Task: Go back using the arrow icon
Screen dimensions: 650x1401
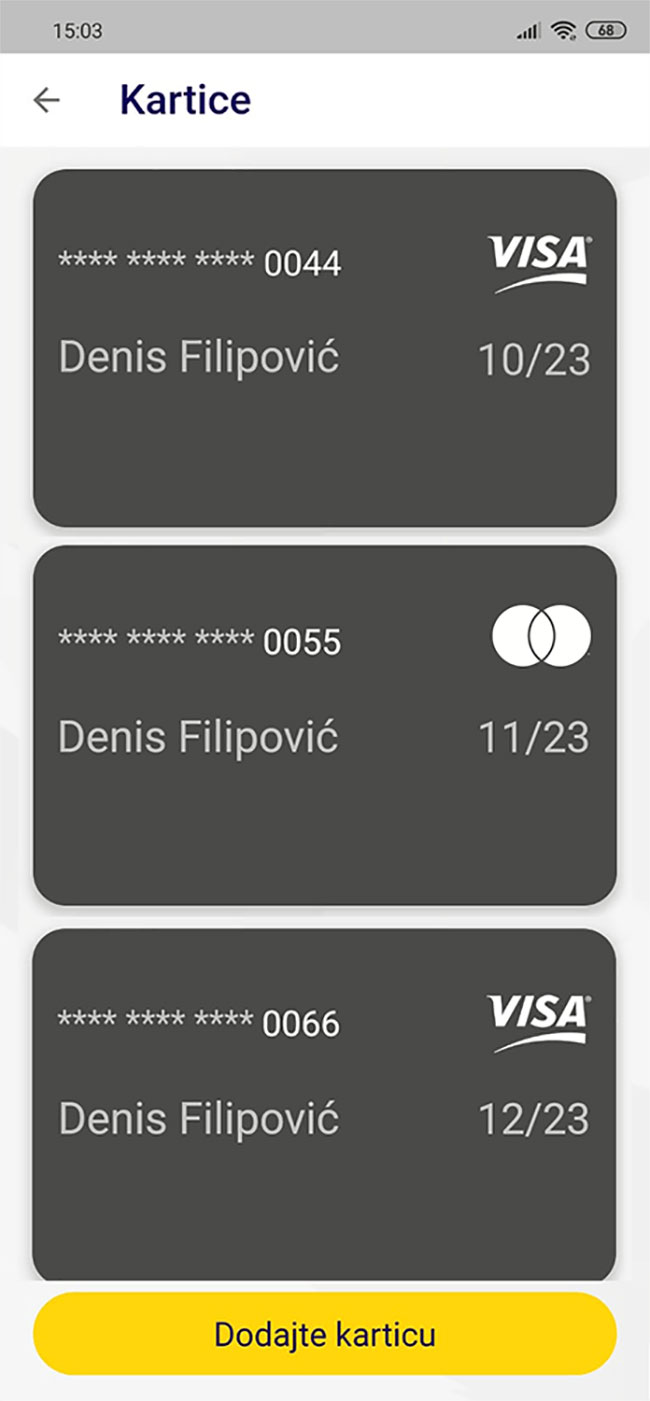Action: (47, 100)
